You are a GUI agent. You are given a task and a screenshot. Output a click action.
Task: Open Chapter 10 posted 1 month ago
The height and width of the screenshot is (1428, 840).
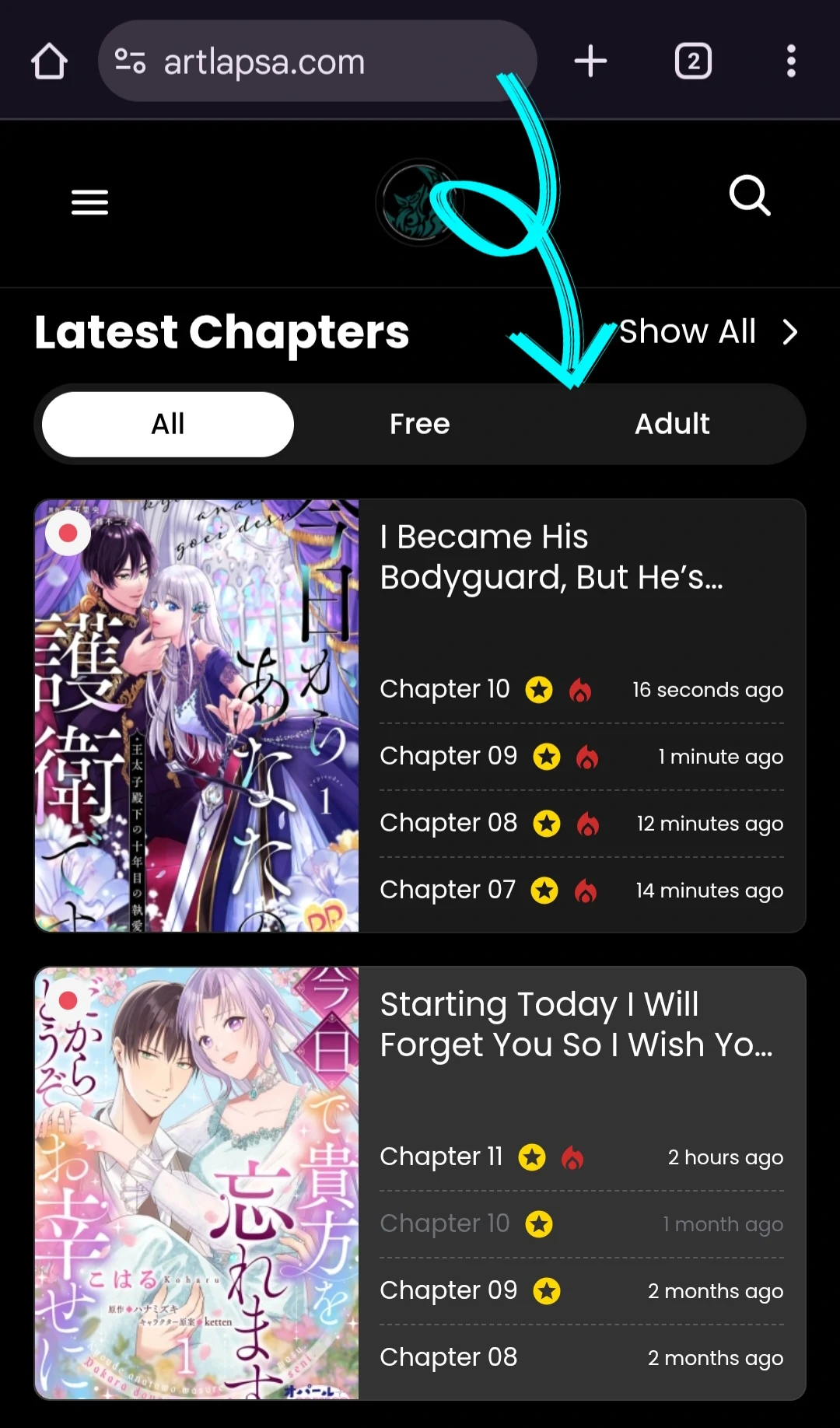point(444,1223)
